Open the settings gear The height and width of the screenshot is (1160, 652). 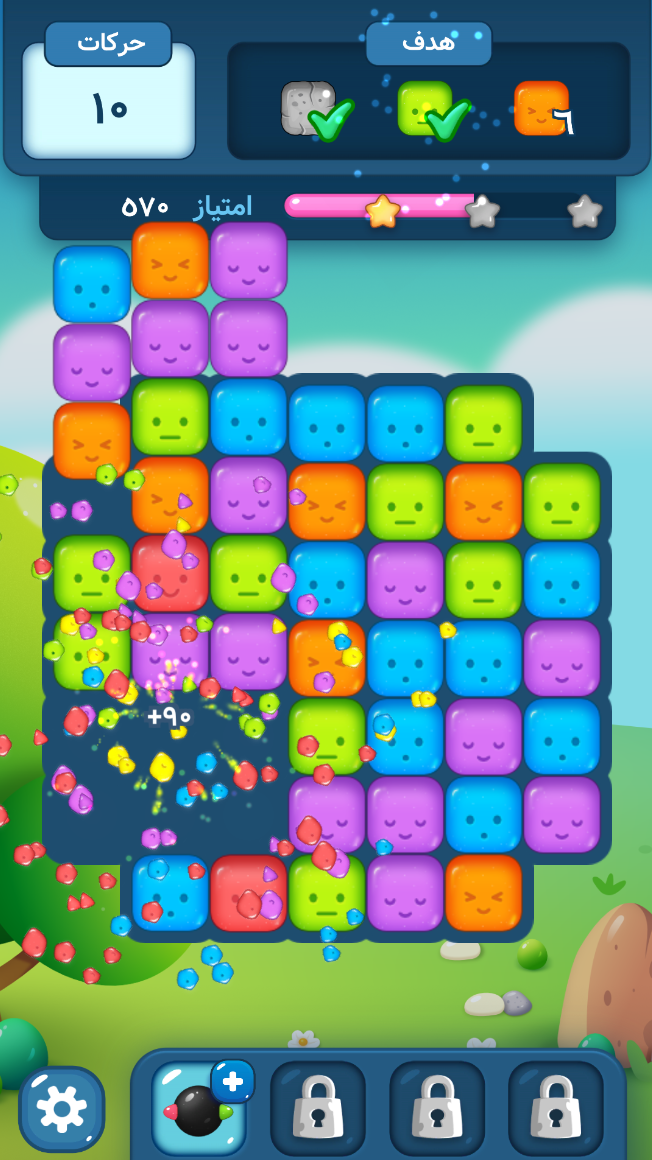pos(61,1109)
